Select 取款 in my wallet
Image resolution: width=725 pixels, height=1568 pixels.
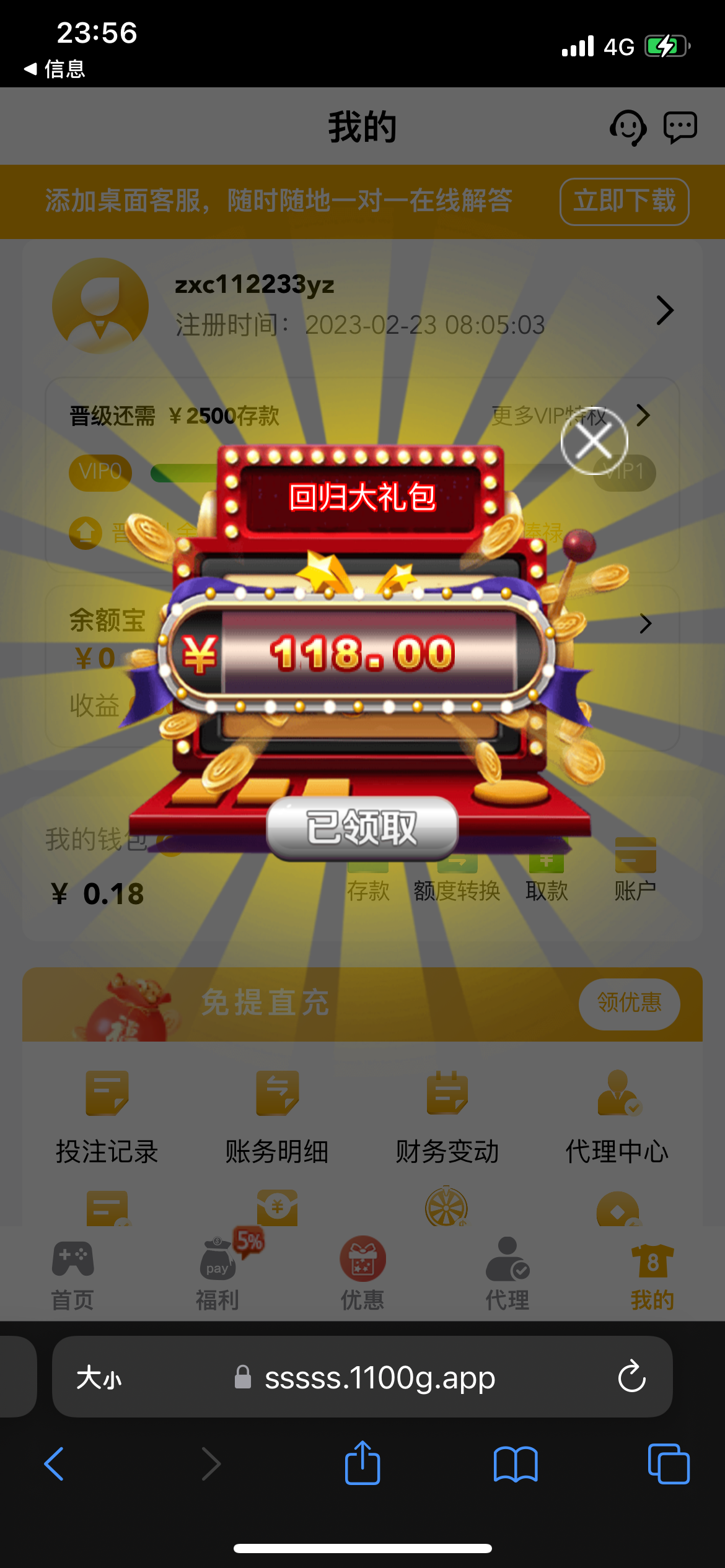547,879
